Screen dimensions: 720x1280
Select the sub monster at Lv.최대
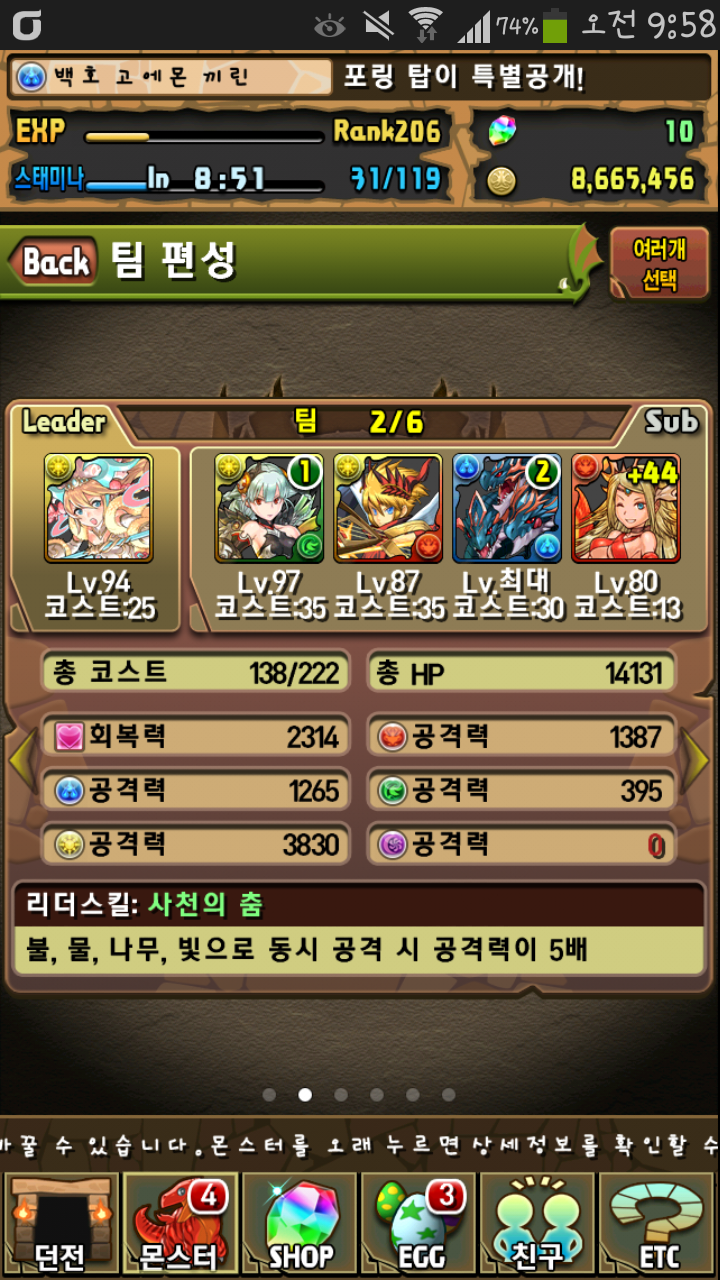(x=506, y=508)
